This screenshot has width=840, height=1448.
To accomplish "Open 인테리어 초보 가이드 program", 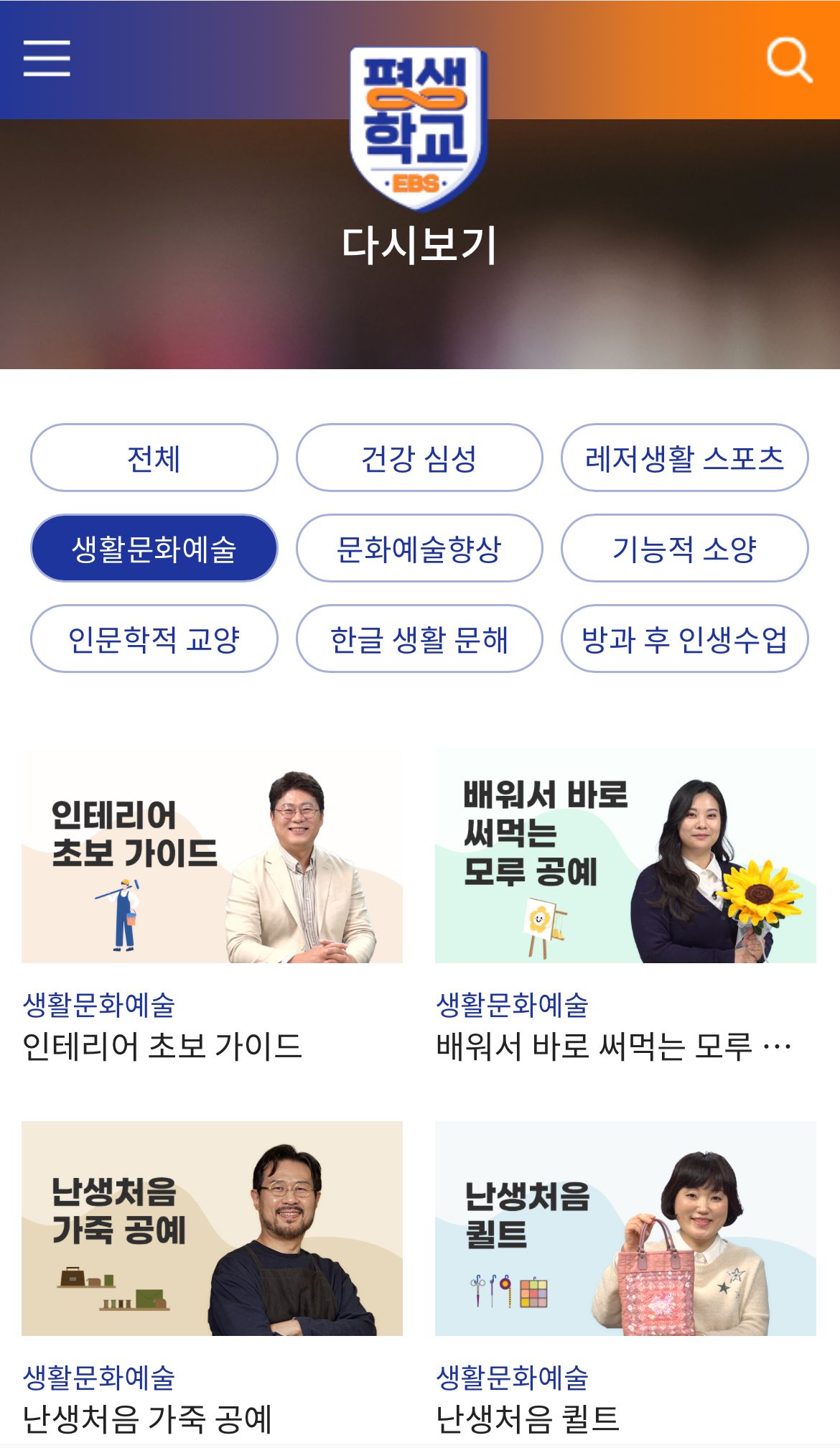I will (x=212, y=856).
